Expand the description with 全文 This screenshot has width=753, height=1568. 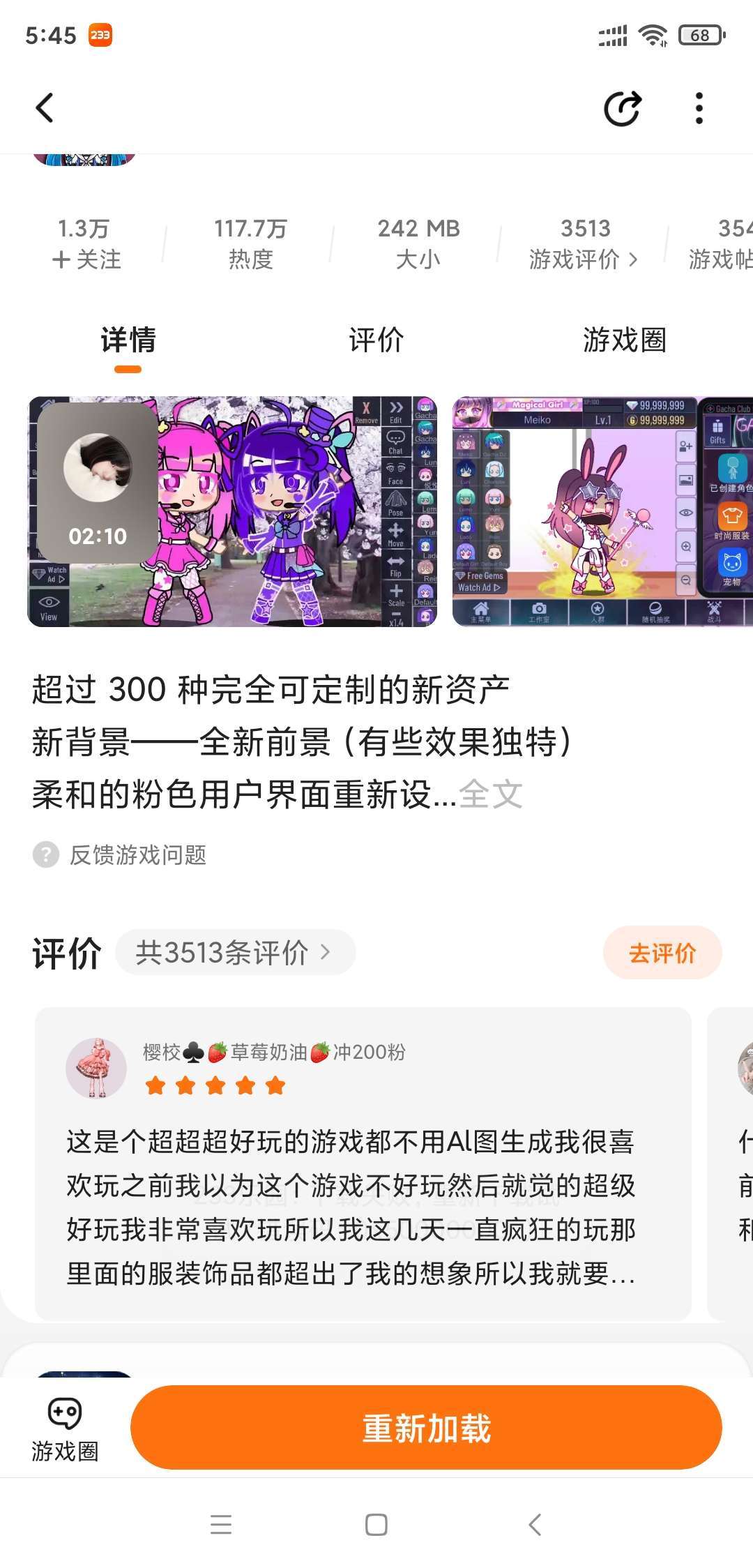(491, 794)
